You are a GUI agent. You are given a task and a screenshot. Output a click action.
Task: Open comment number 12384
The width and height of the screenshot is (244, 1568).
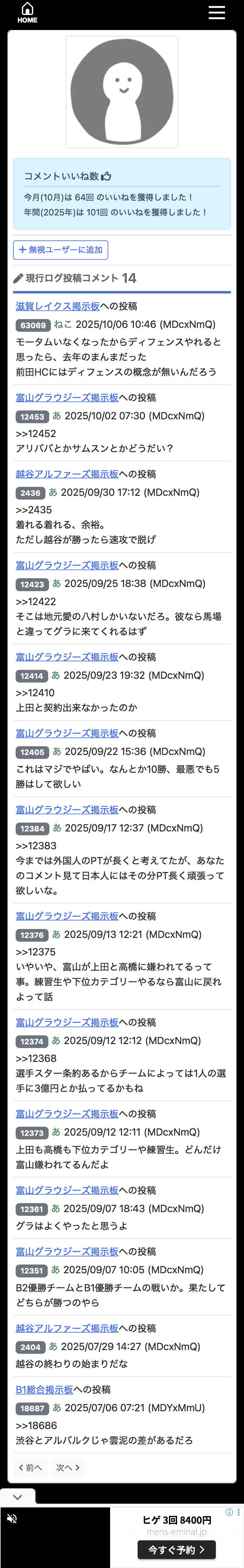32,828
